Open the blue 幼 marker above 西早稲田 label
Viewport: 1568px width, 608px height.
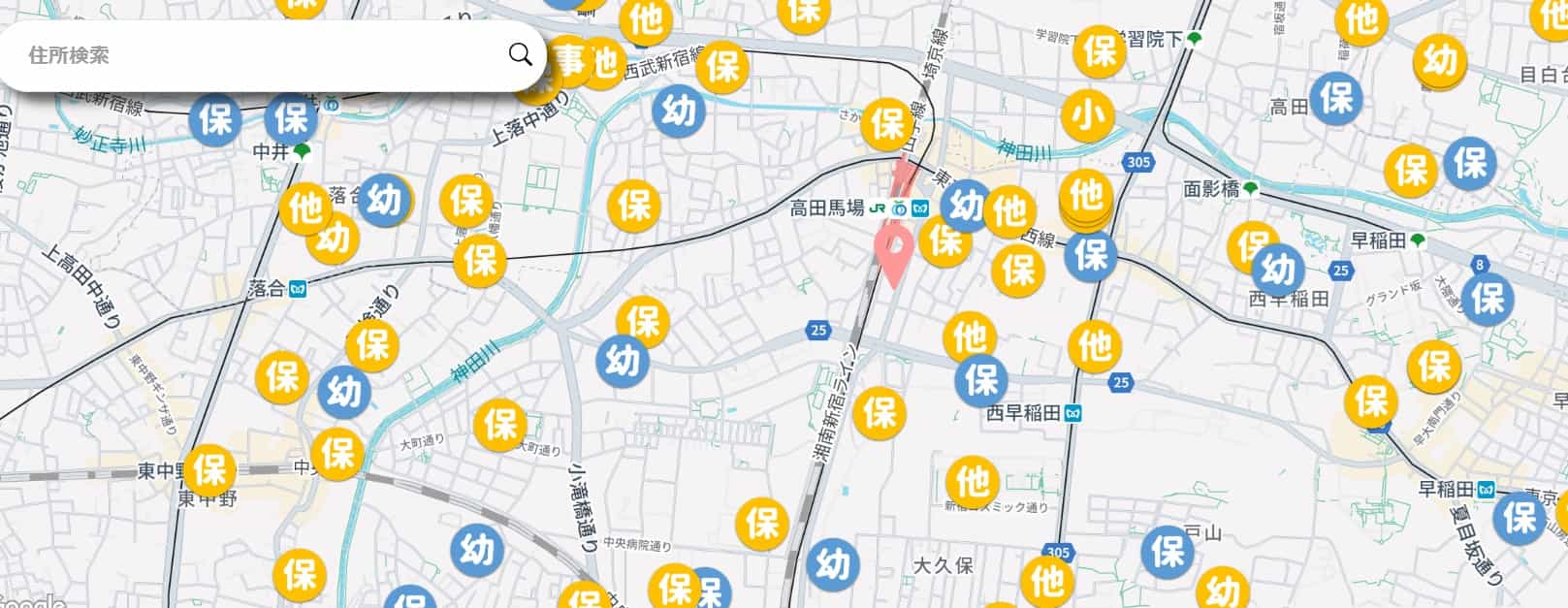pyautogui.click(x=1277, y=269)
